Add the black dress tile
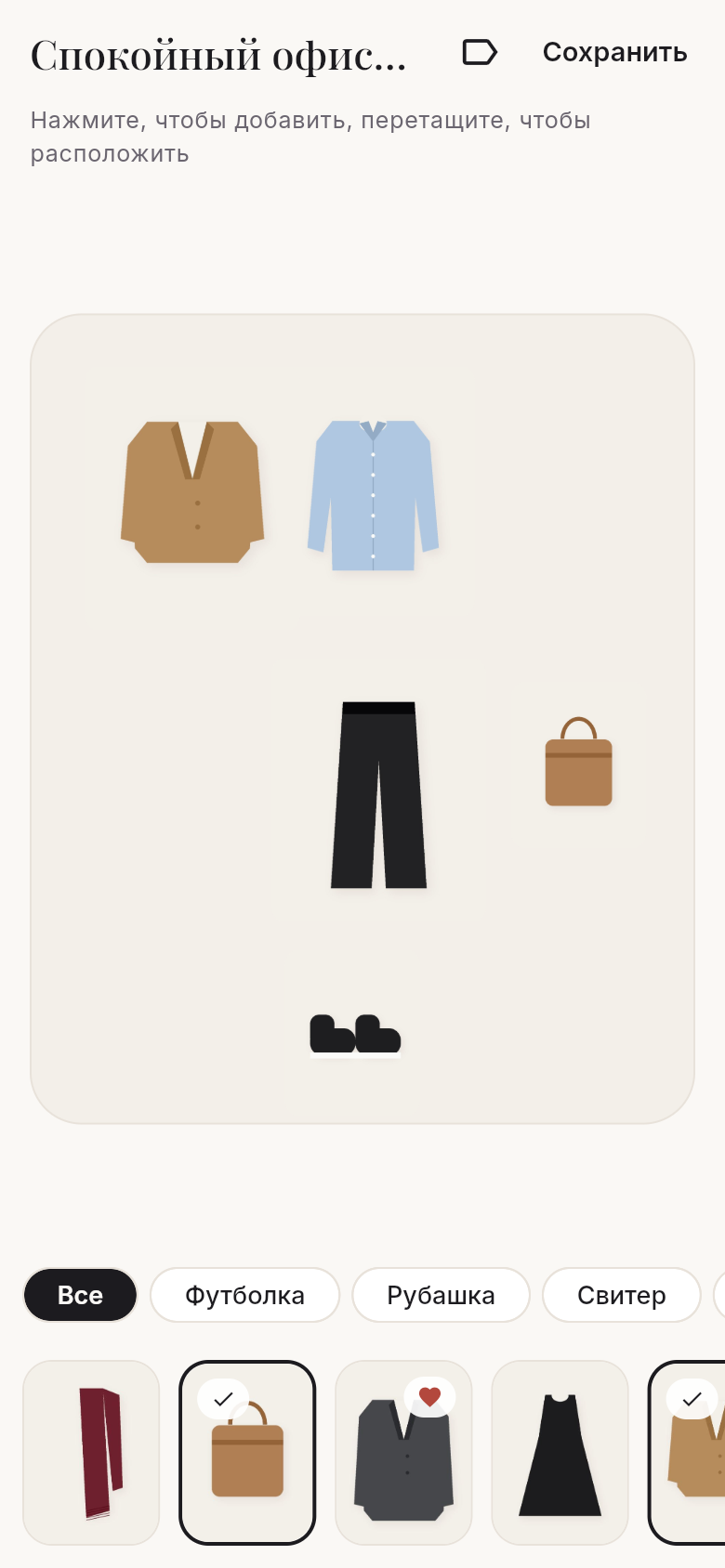Image resolution: width=725 pixels, height=1568 pixels. tap(560, 1453)
